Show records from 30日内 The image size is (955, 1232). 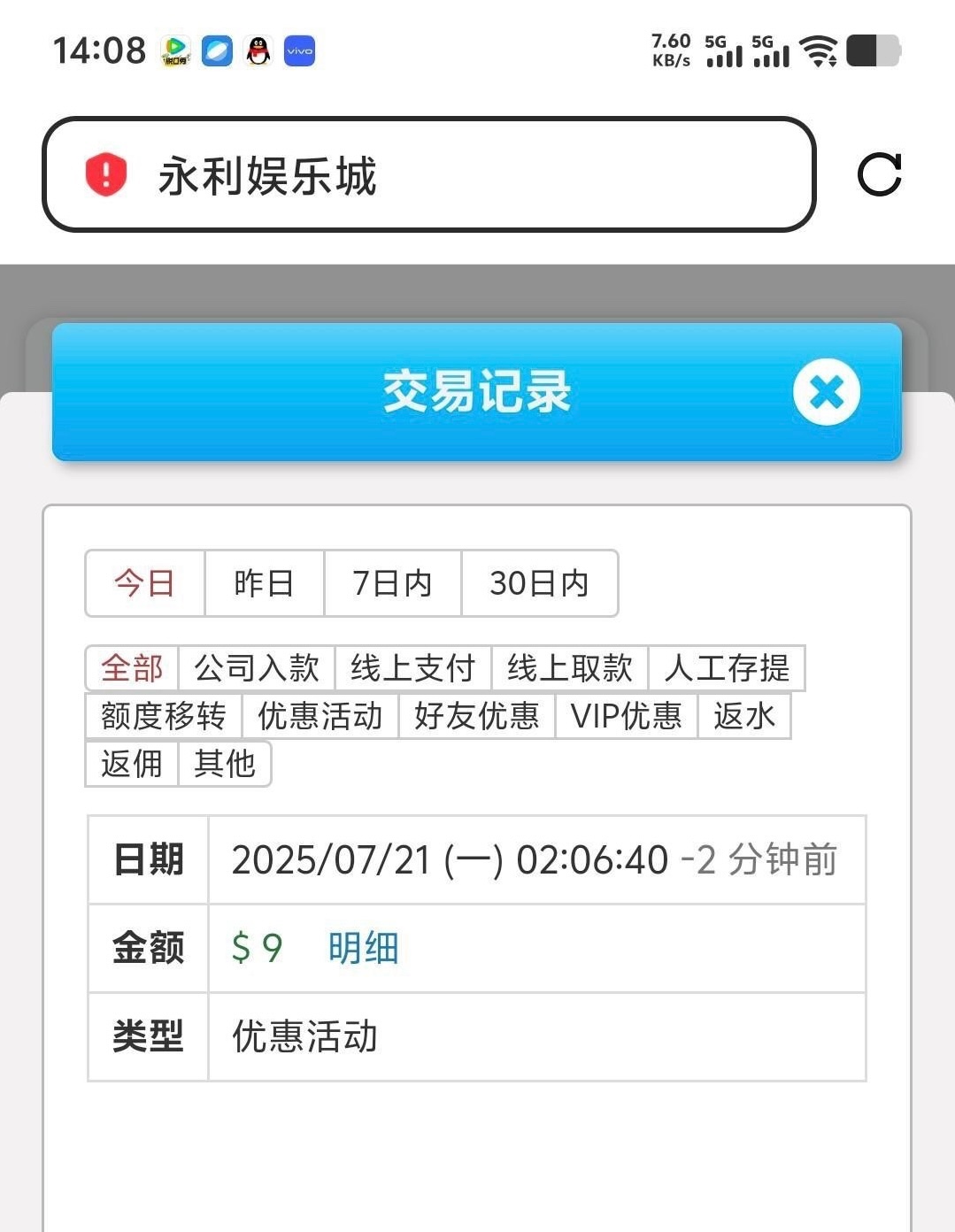tap(539, 583)
